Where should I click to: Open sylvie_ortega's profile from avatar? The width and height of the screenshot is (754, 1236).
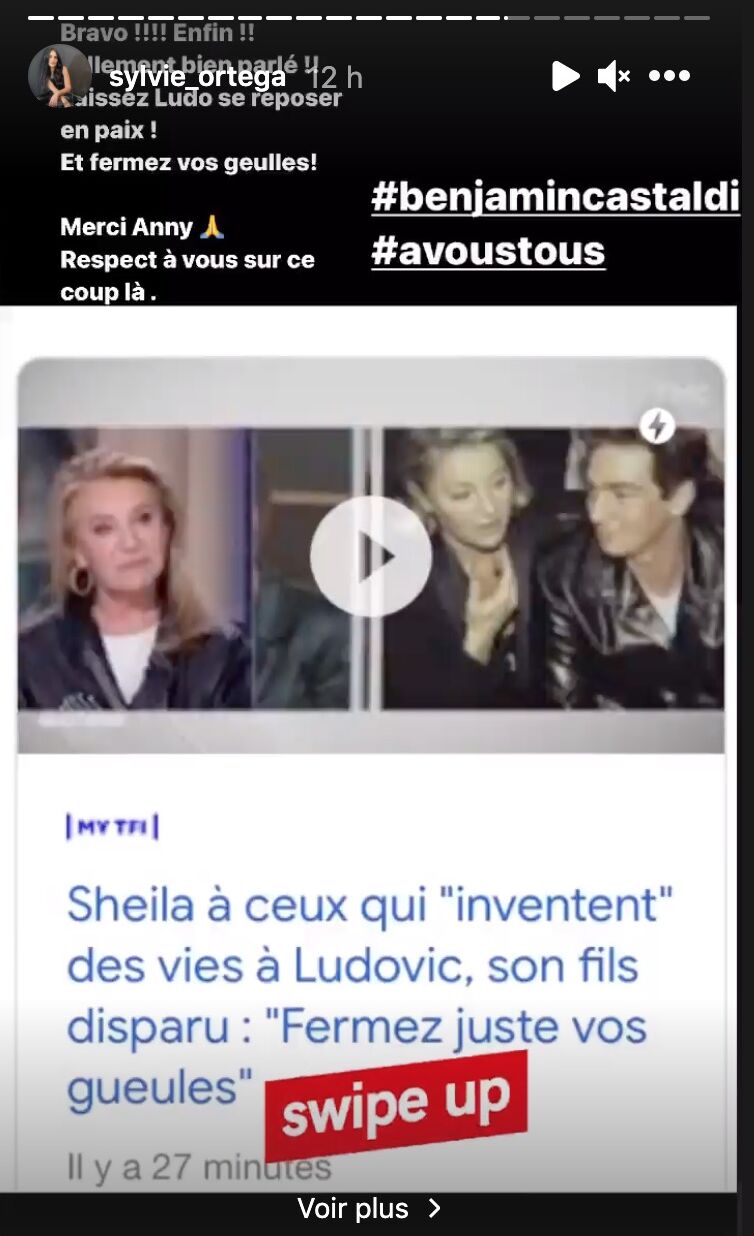(60, 75)
